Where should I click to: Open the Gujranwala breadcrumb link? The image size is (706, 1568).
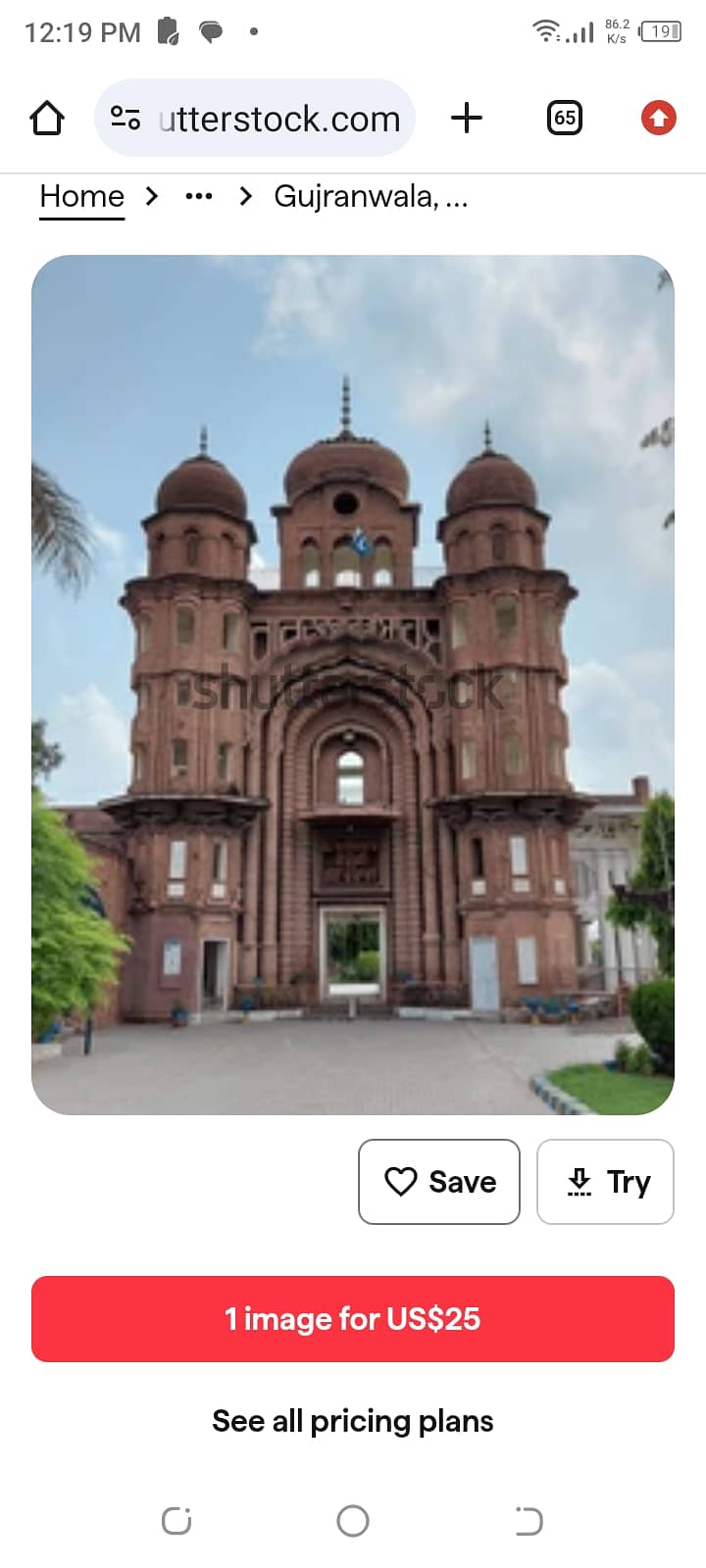(371, 197)
